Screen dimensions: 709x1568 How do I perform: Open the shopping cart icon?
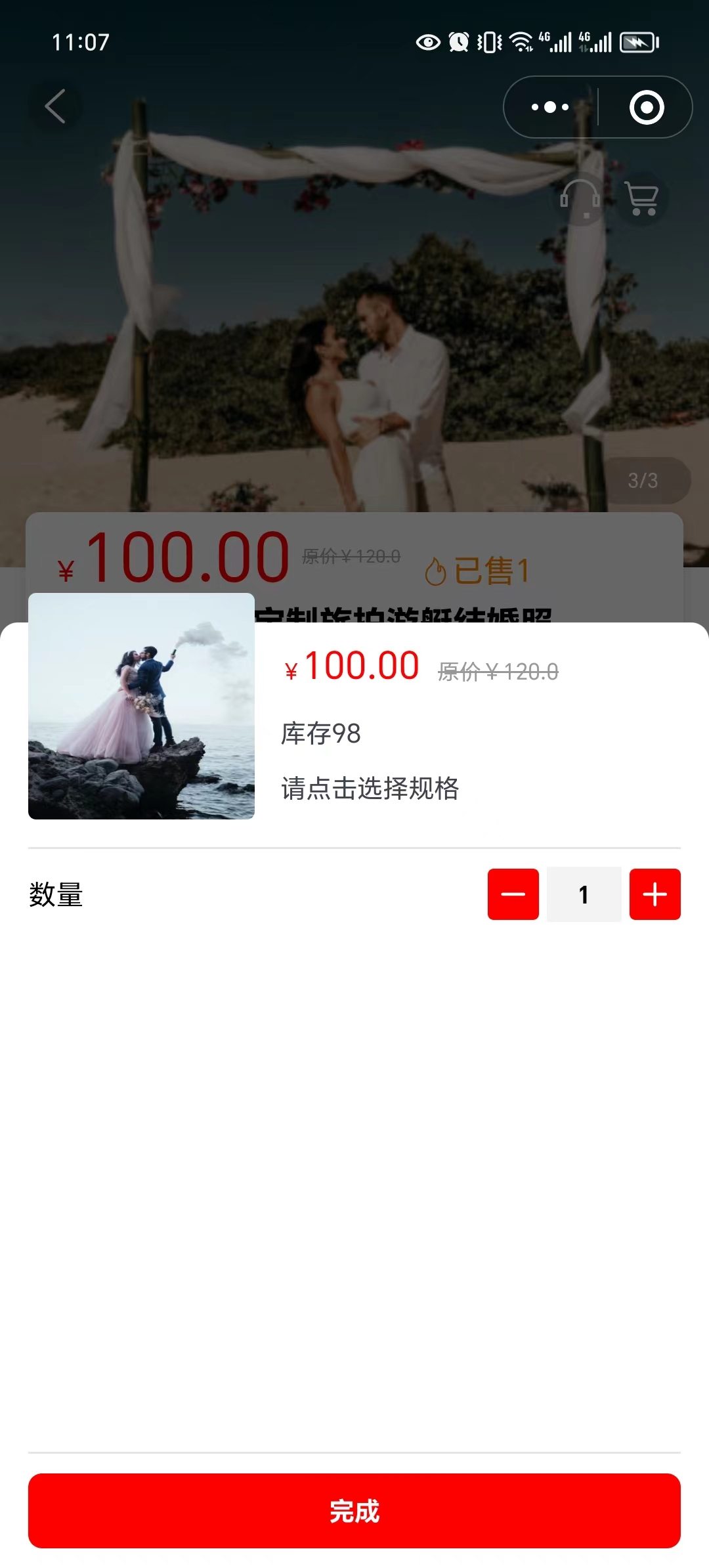point(641,199)
